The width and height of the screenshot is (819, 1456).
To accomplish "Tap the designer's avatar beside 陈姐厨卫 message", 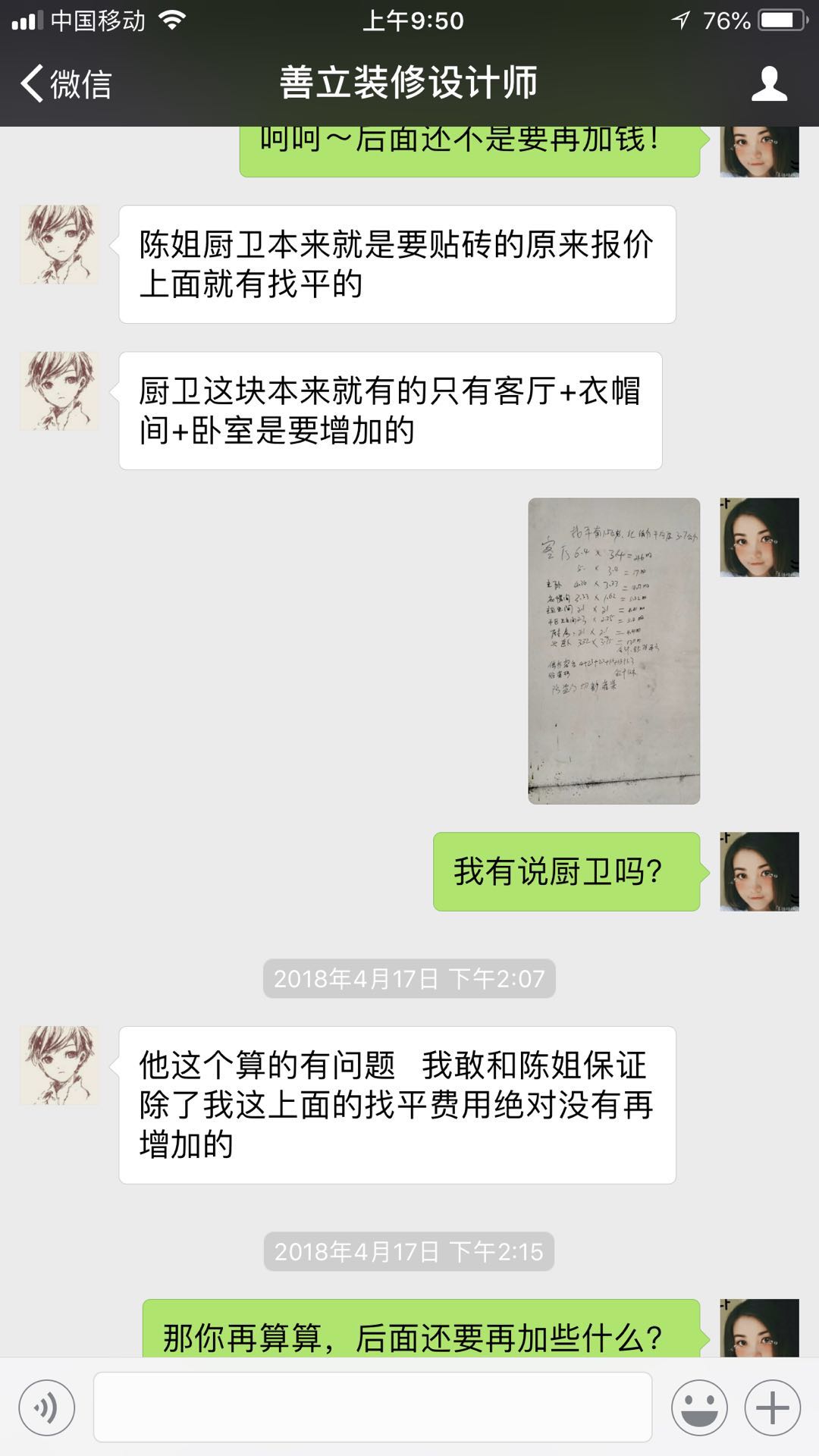I will [x=59, y=244].
